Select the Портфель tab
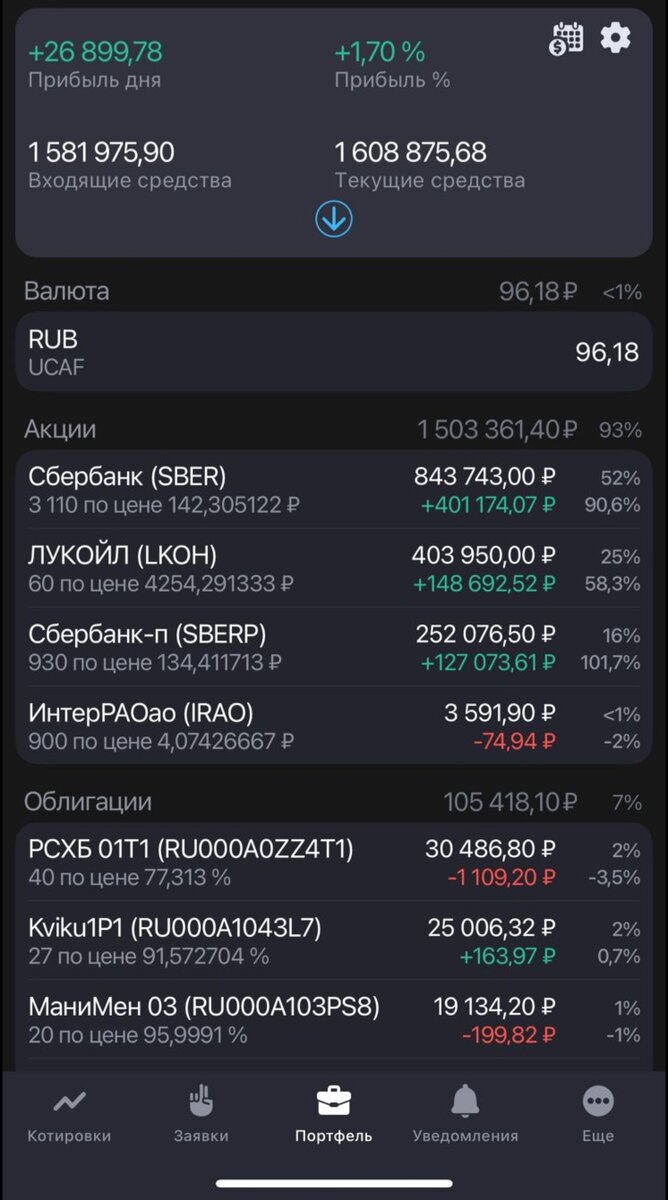Screen dimensions: 668x1200 click(x=334, y=1115)
